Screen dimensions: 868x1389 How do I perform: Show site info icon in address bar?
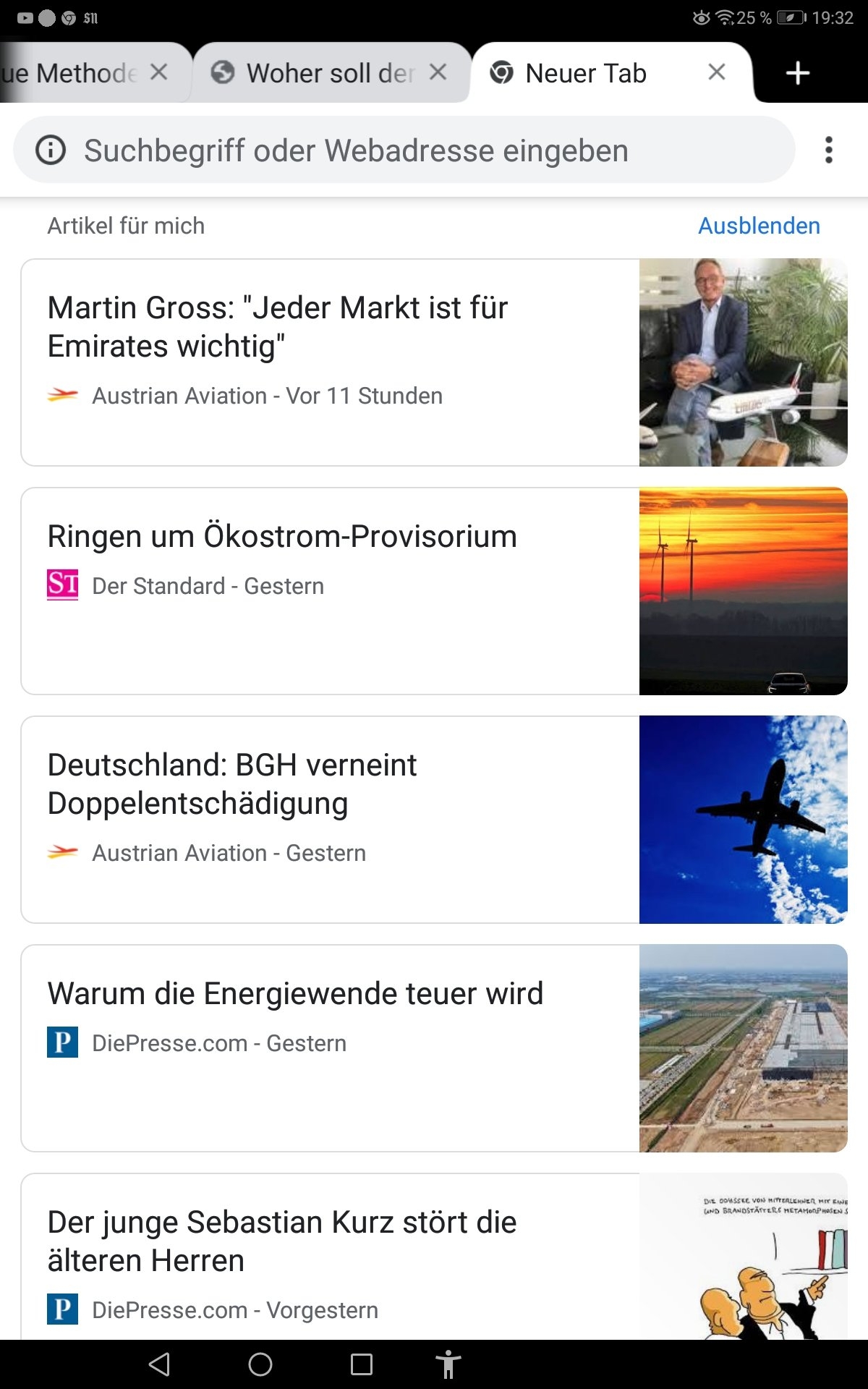point(51,150)
